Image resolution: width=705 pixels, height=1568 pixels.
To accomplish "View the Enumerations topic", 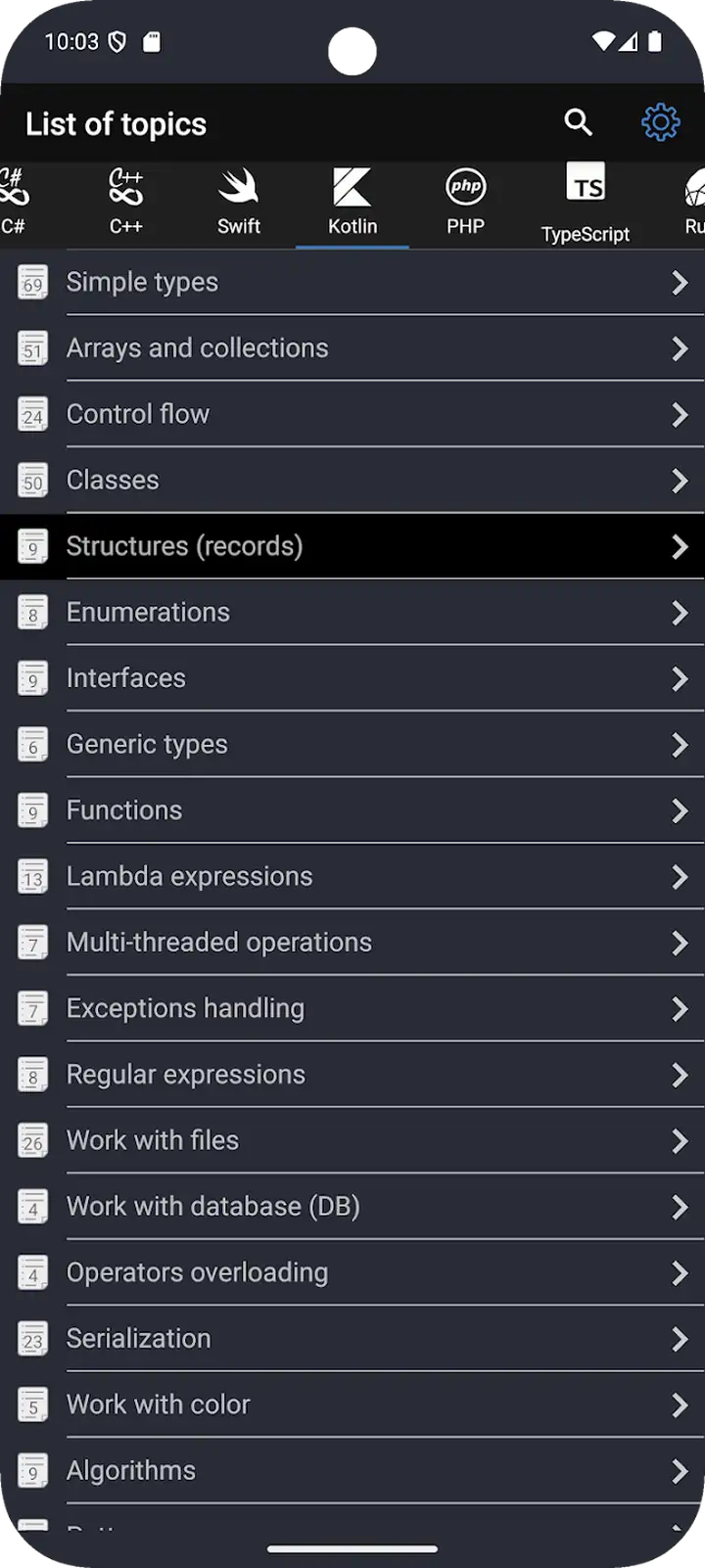I will 352,613.
